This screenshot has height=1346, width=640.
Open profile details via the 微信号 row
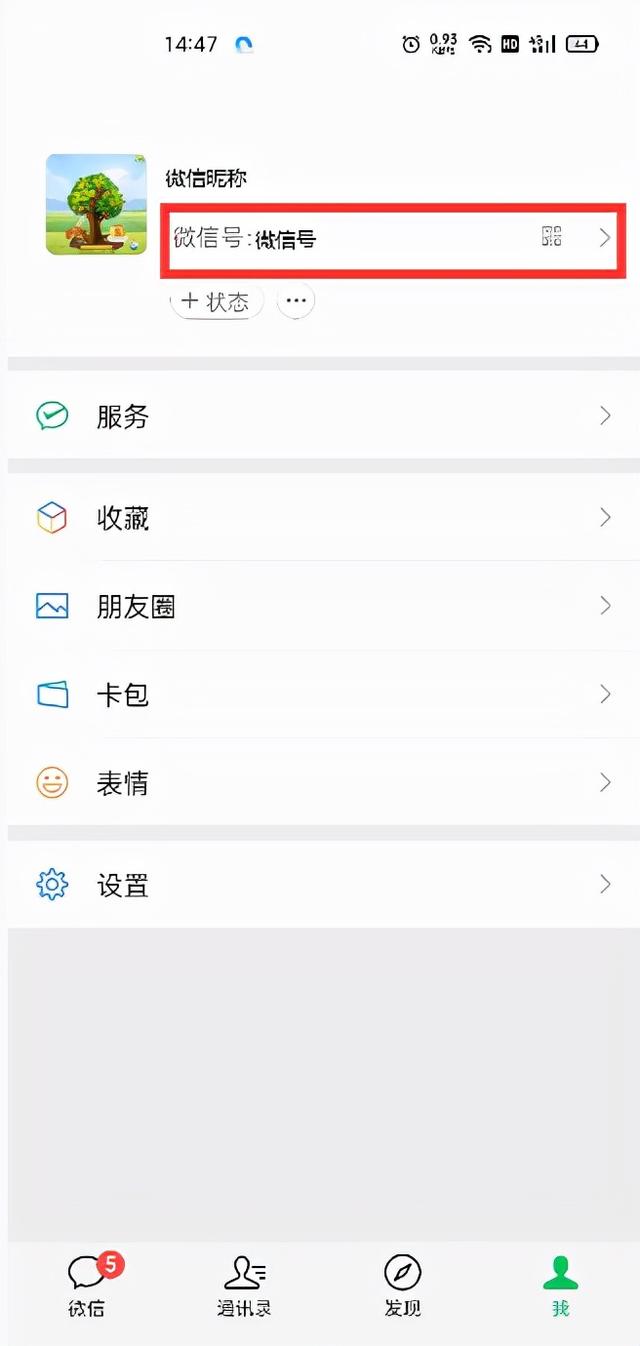pos(390,238)
